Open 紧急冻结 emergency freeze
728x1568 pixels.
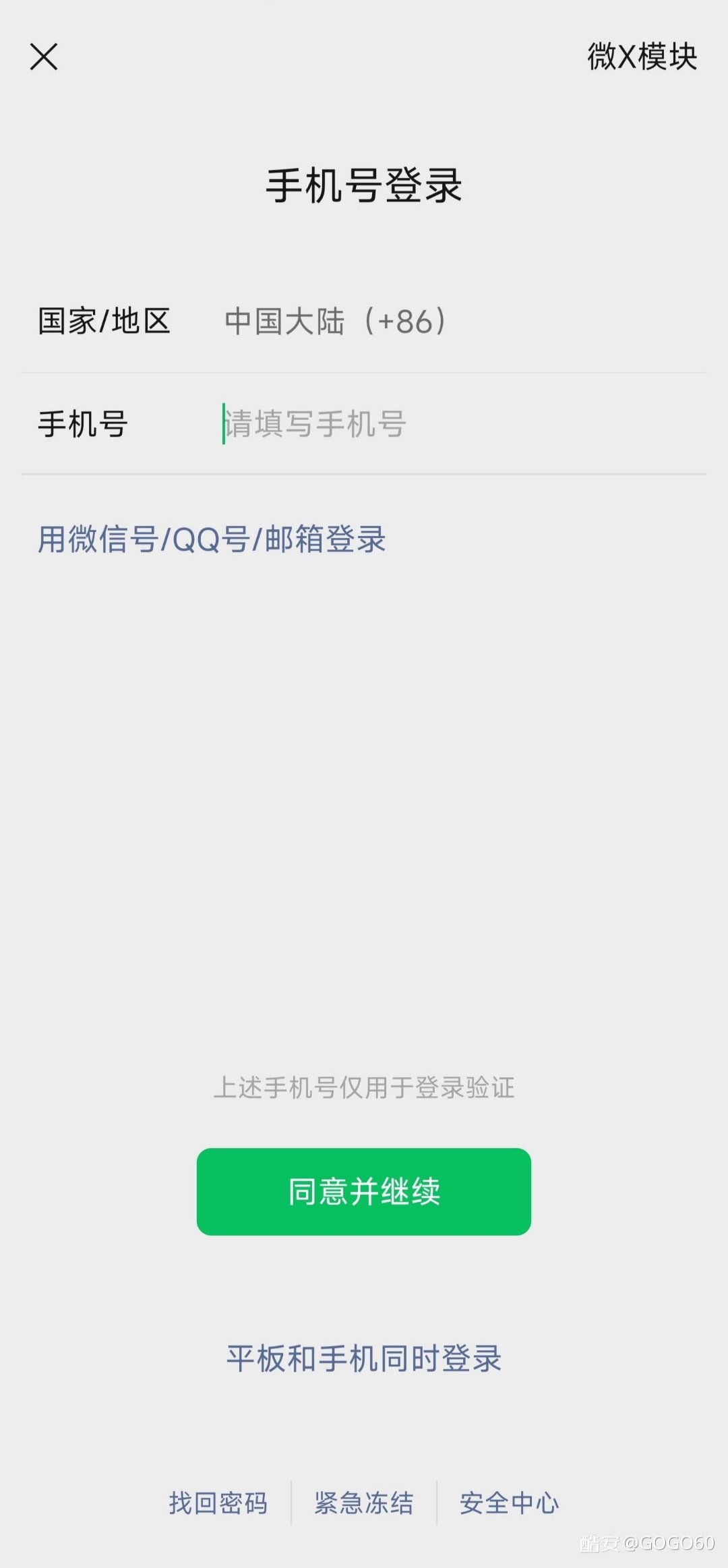364,1503
